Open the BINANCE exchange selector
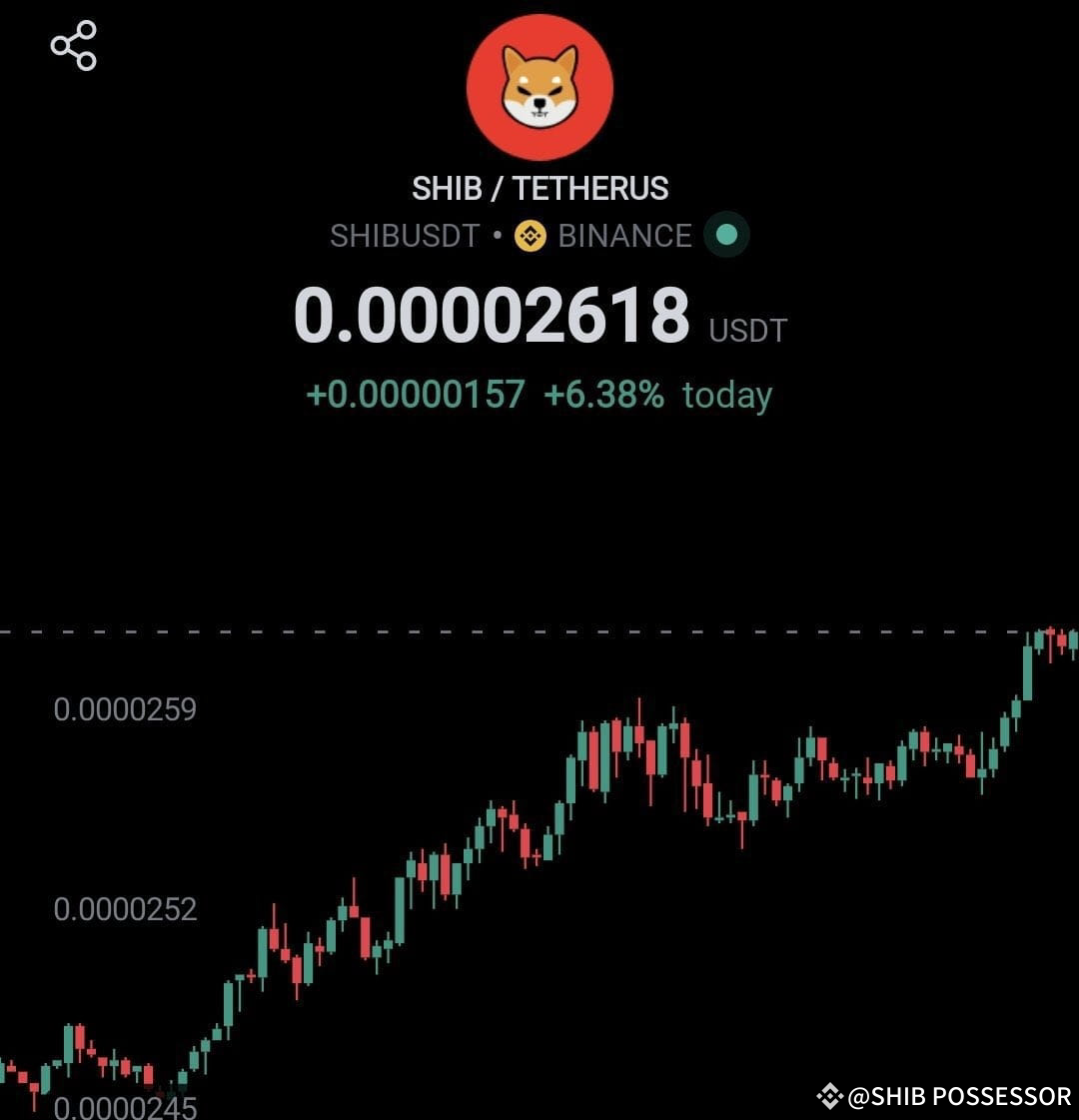Screen dimensions: 1079x1120 click(625, 237)
